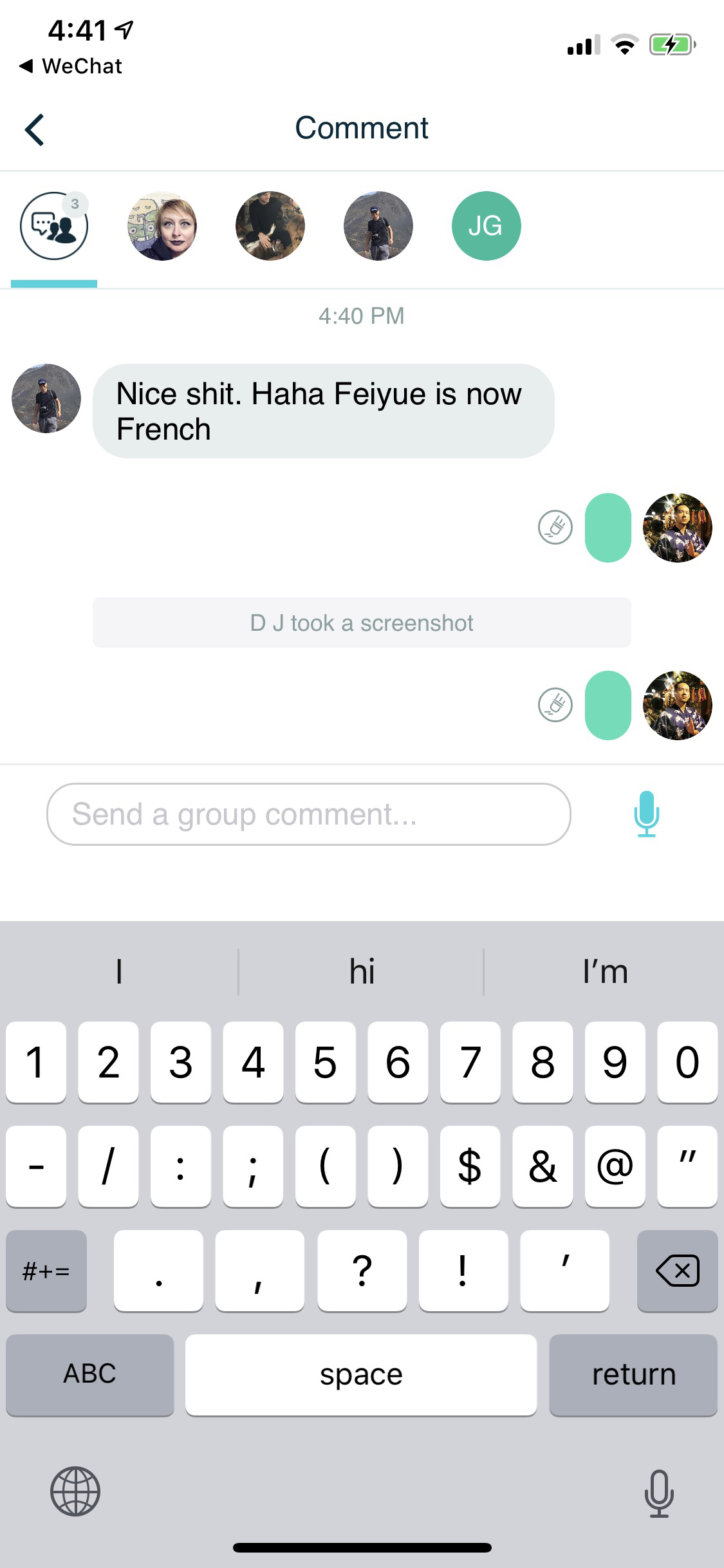Screen dimensions: 724x1568
Task: Open the avatar of the "Nice shit" sender
Action: tap(46, 398)
